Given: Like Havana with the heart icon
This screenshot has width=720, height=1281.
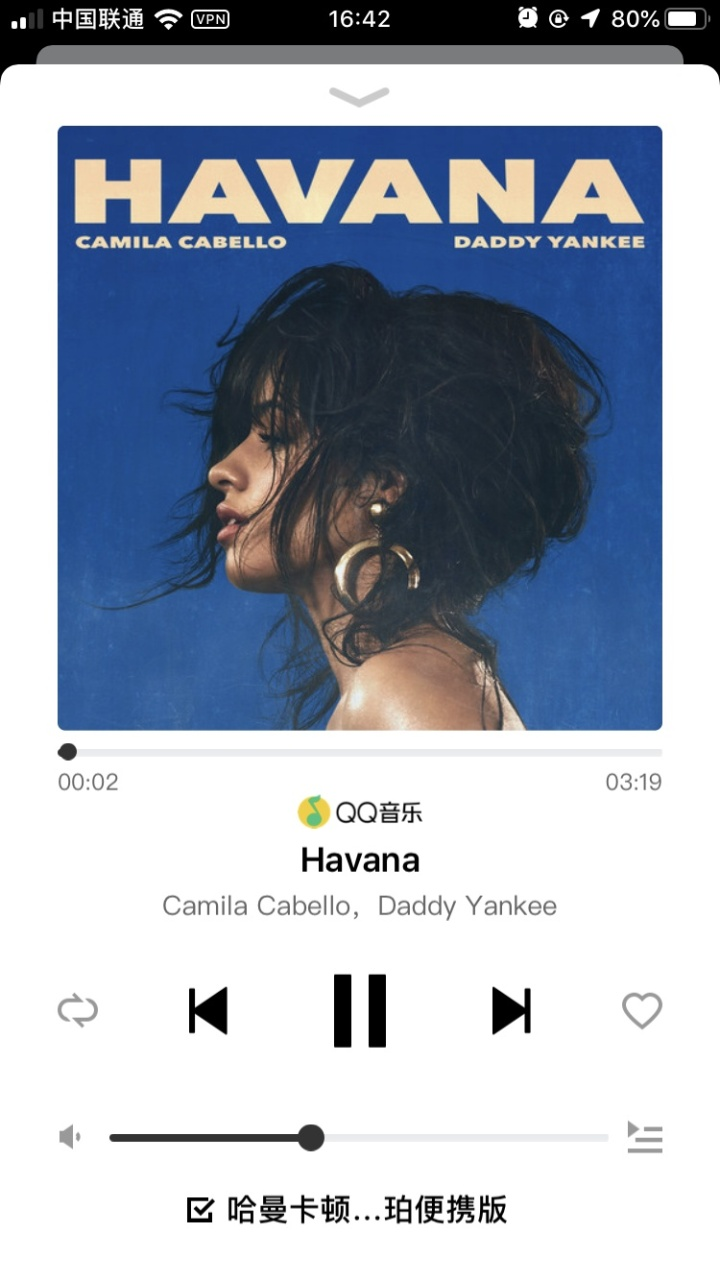Looking at the screenshot, I should tap(642, 1011).
